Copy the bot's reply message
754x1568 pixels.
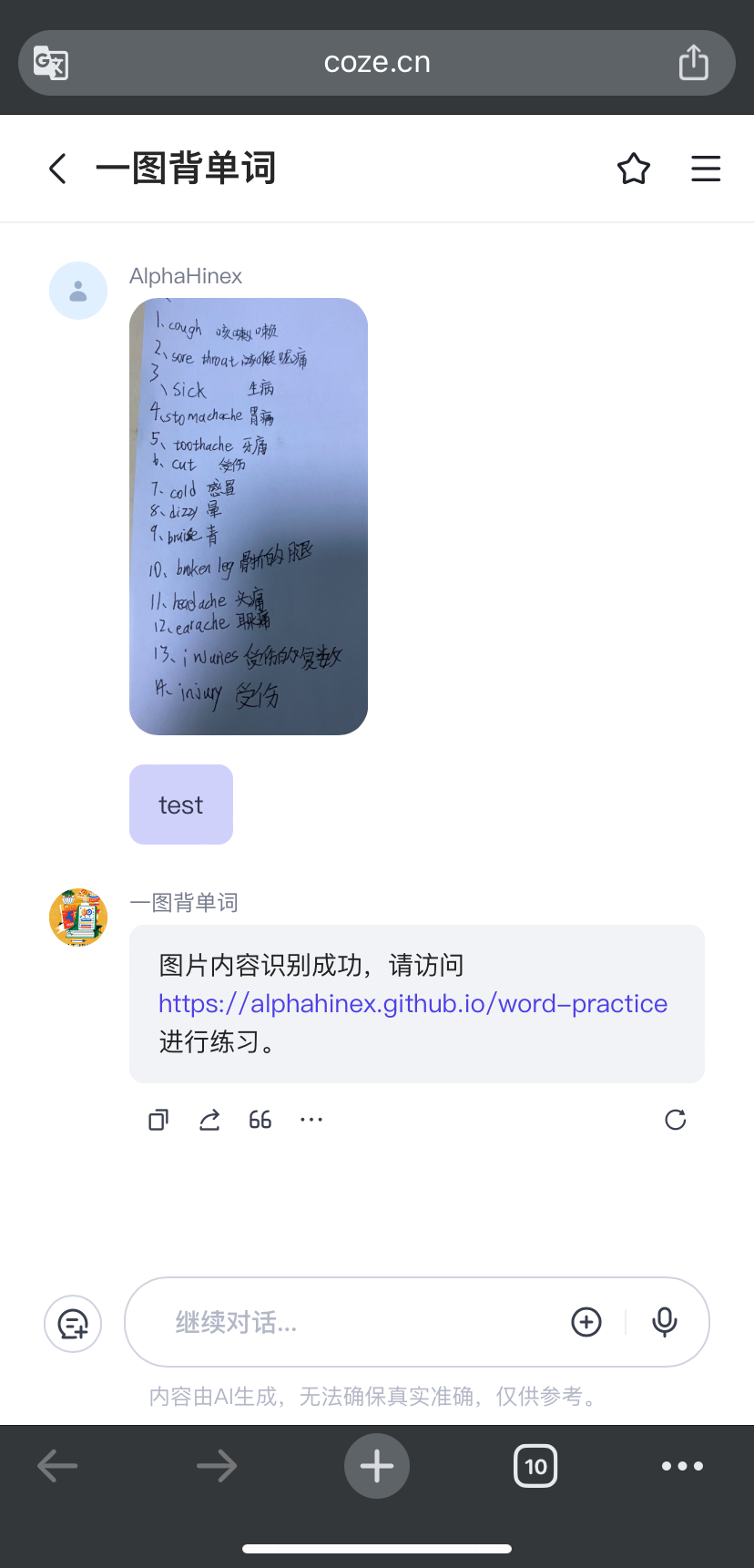click(x=158, y=1120)
